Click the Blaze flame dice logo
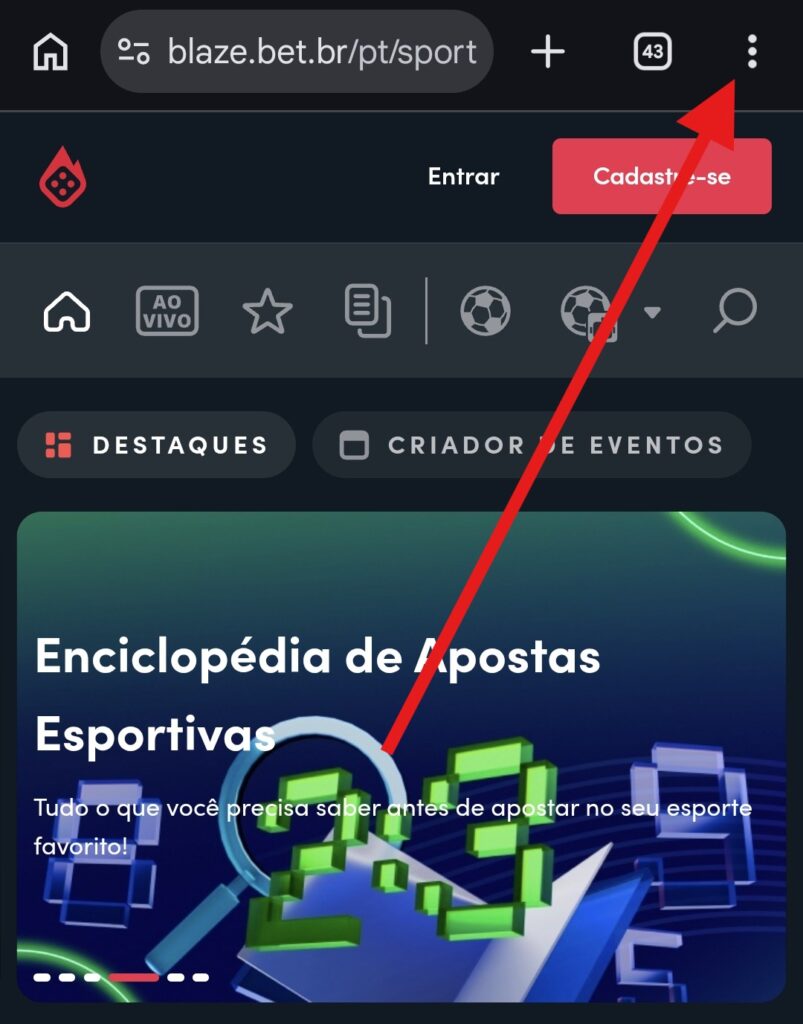The height and width of the screenshot is (1024, 803). point(62,177)
